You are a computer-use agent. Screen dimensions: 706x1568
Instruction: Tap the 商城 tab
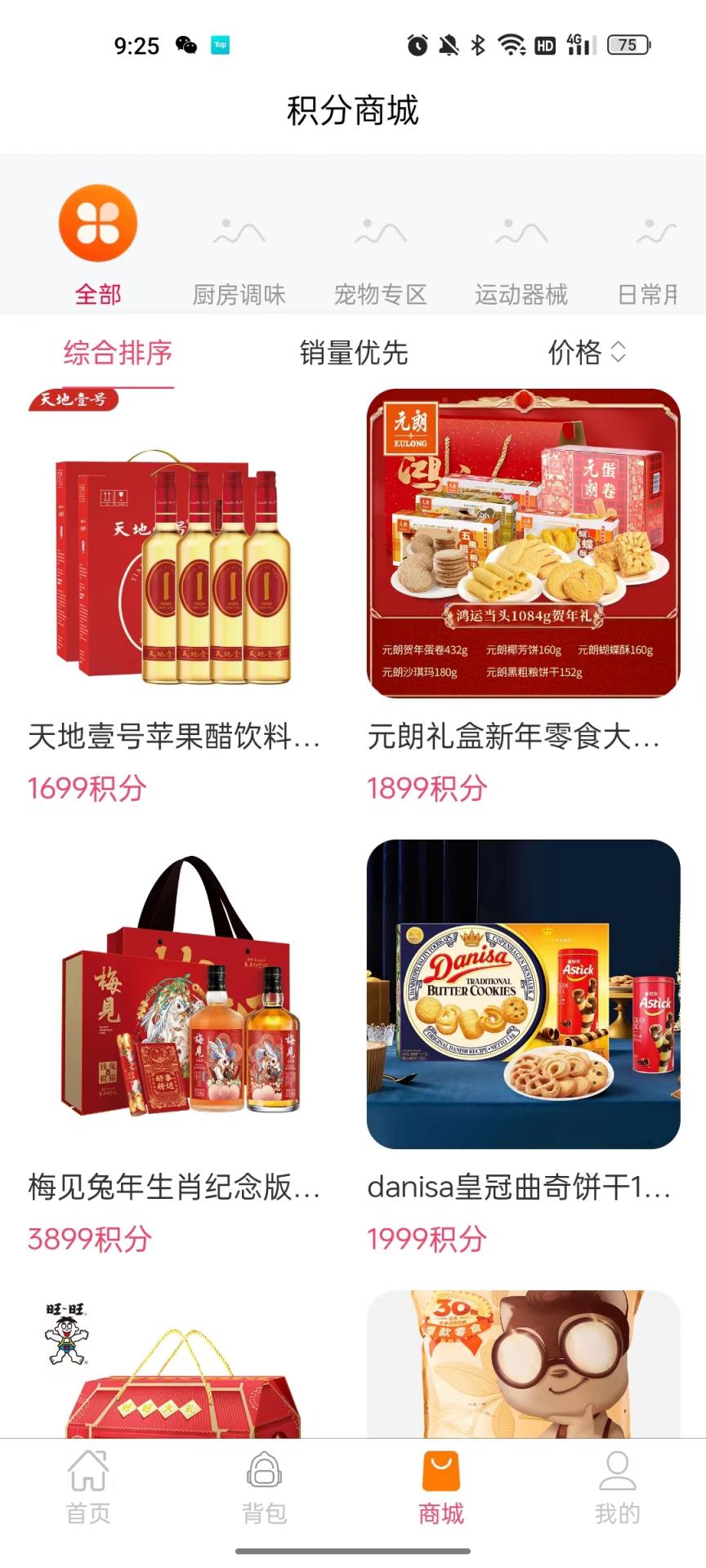pyautogui.click(x=441, y=1488)
